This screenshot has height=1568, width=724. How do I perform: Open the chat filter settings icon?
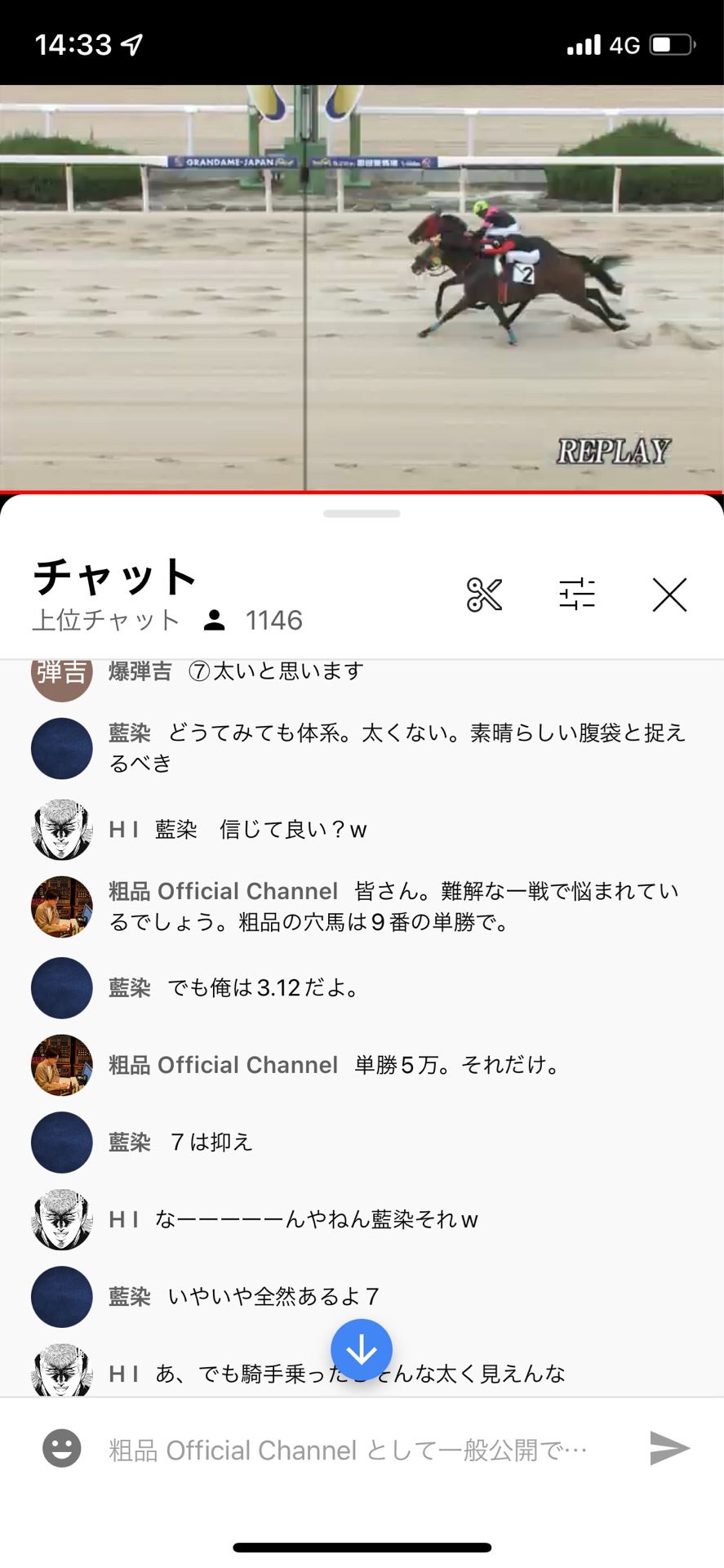click(577, 595)
